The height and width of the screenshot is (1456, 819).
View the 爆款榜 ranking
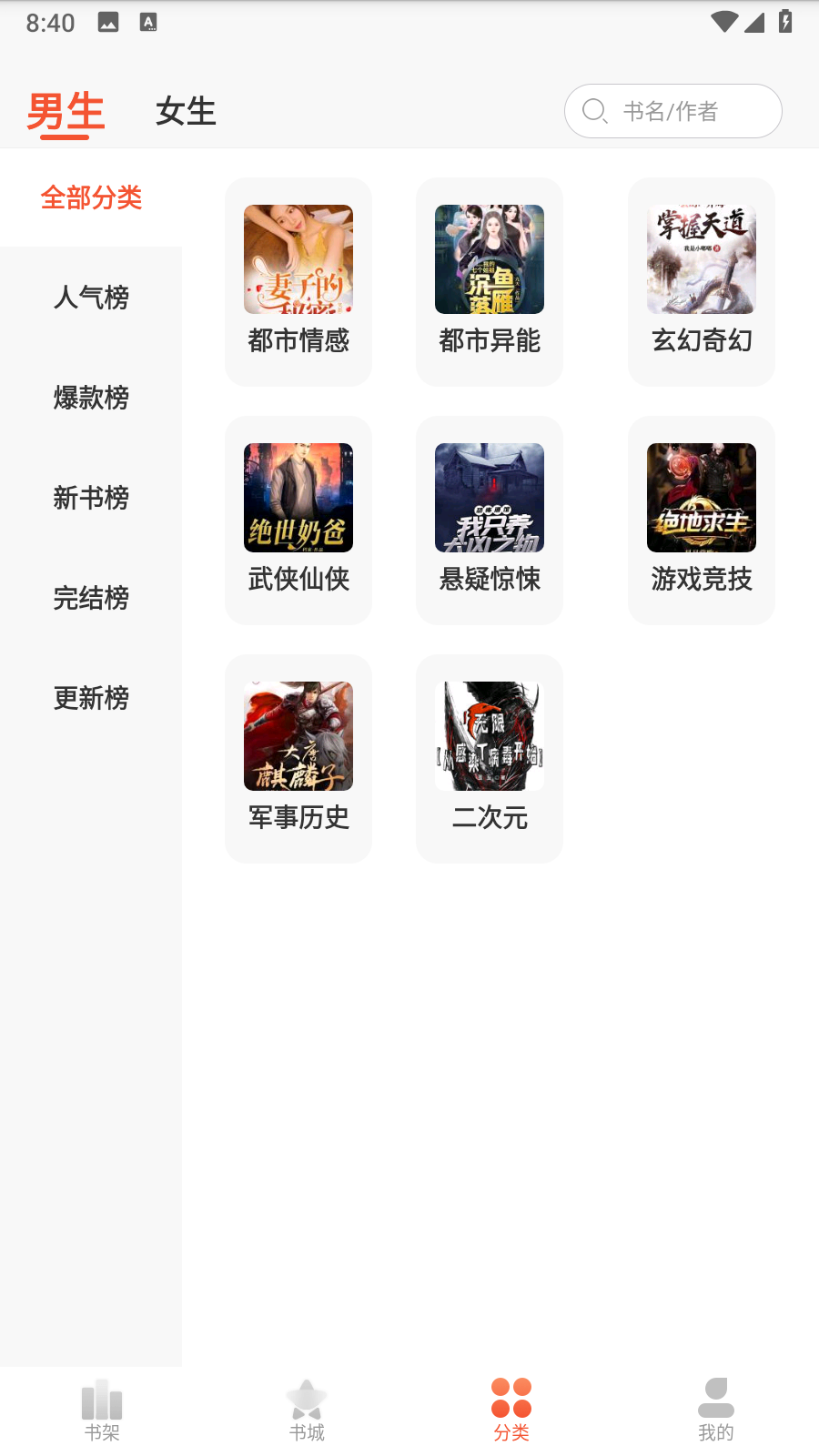(x=91, y=398)
